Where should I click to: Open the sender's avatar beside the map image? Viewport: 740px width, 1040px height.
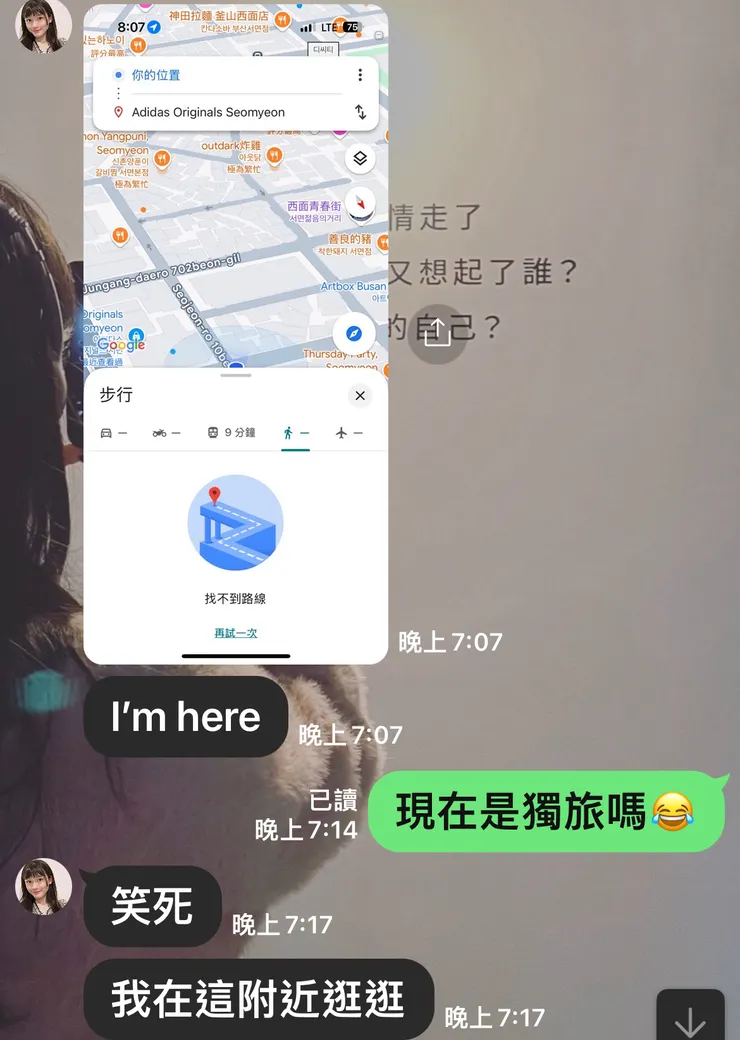click(43, 25)
